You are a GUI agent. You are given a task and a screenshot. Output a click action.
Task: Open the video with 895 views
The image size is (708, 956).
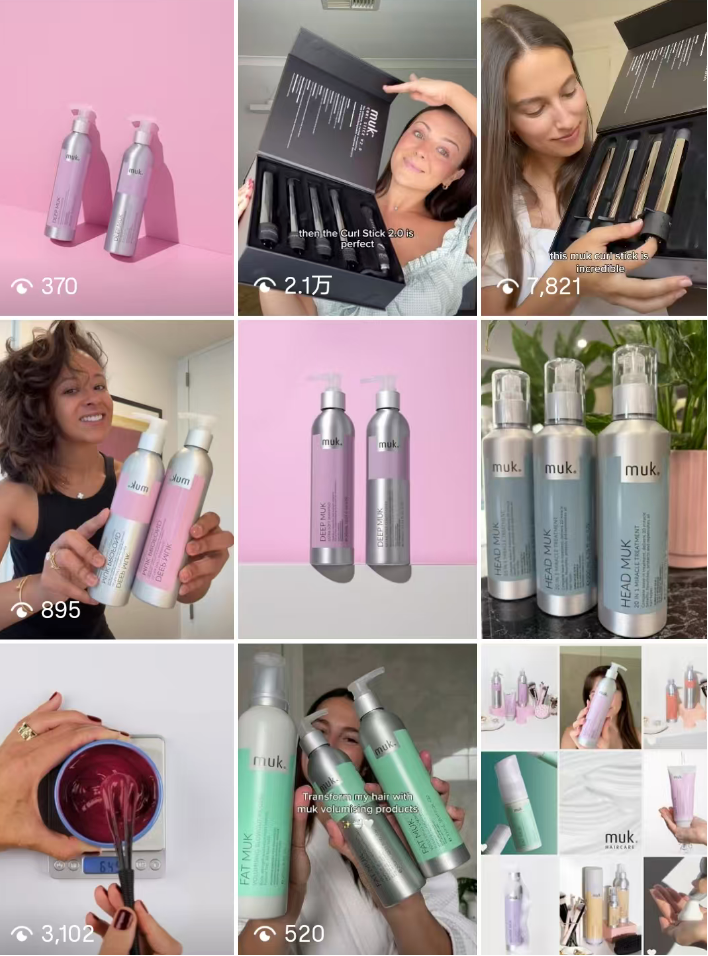point(117,478)
